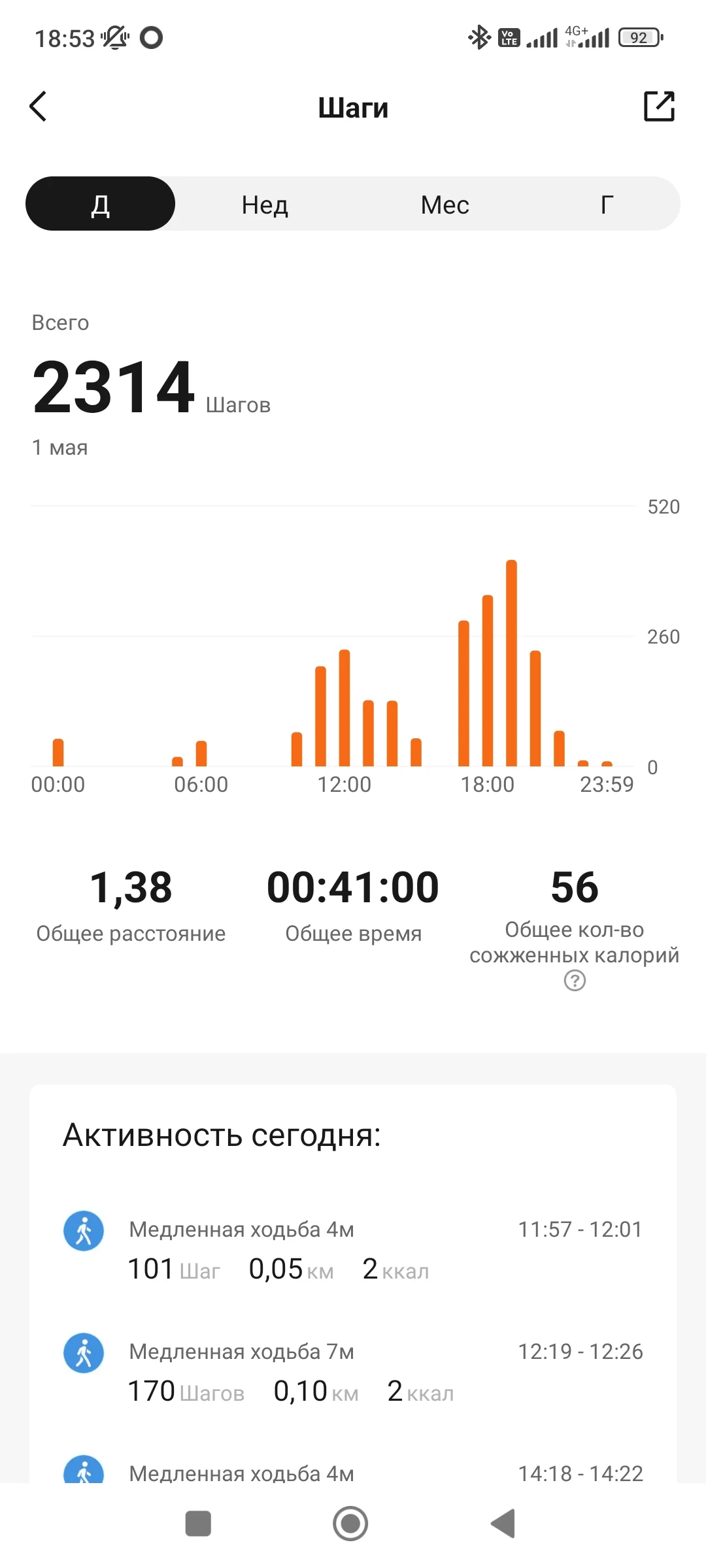Screen dimensions: 706x1568
Task: Tap the first slow walking activity icon
Action: pyautogui.click(x=84, y=1230)
